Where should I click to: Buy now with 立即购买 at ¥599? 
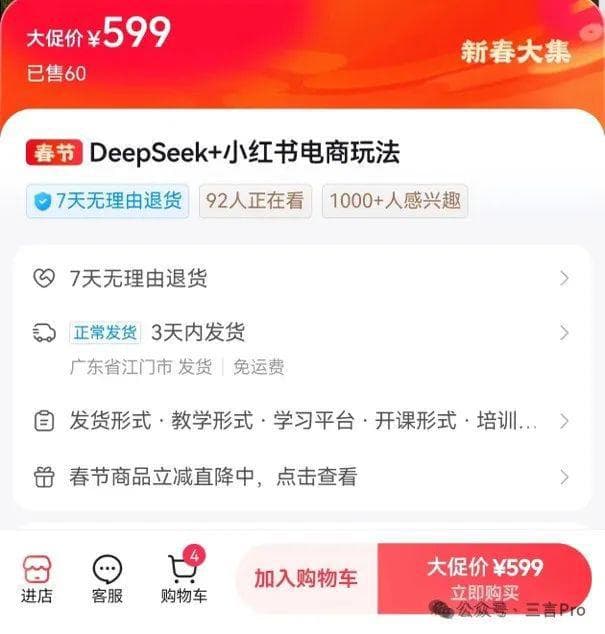coord(485,579)
